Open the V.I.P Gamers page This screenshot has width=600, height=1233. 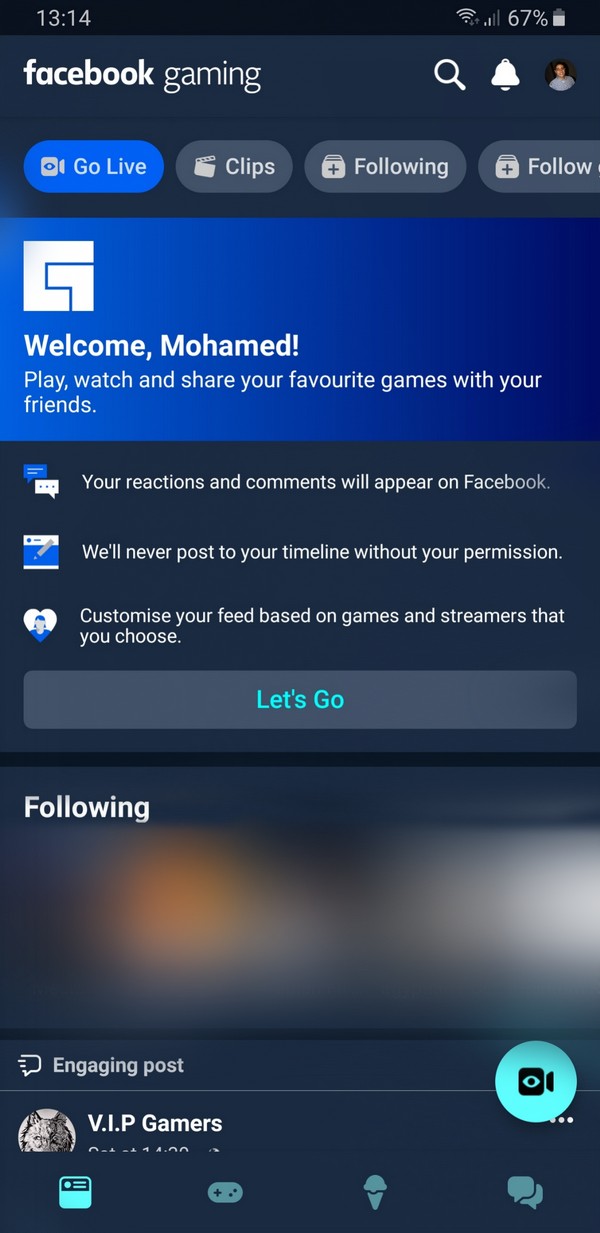click(x=155, y=1123)
